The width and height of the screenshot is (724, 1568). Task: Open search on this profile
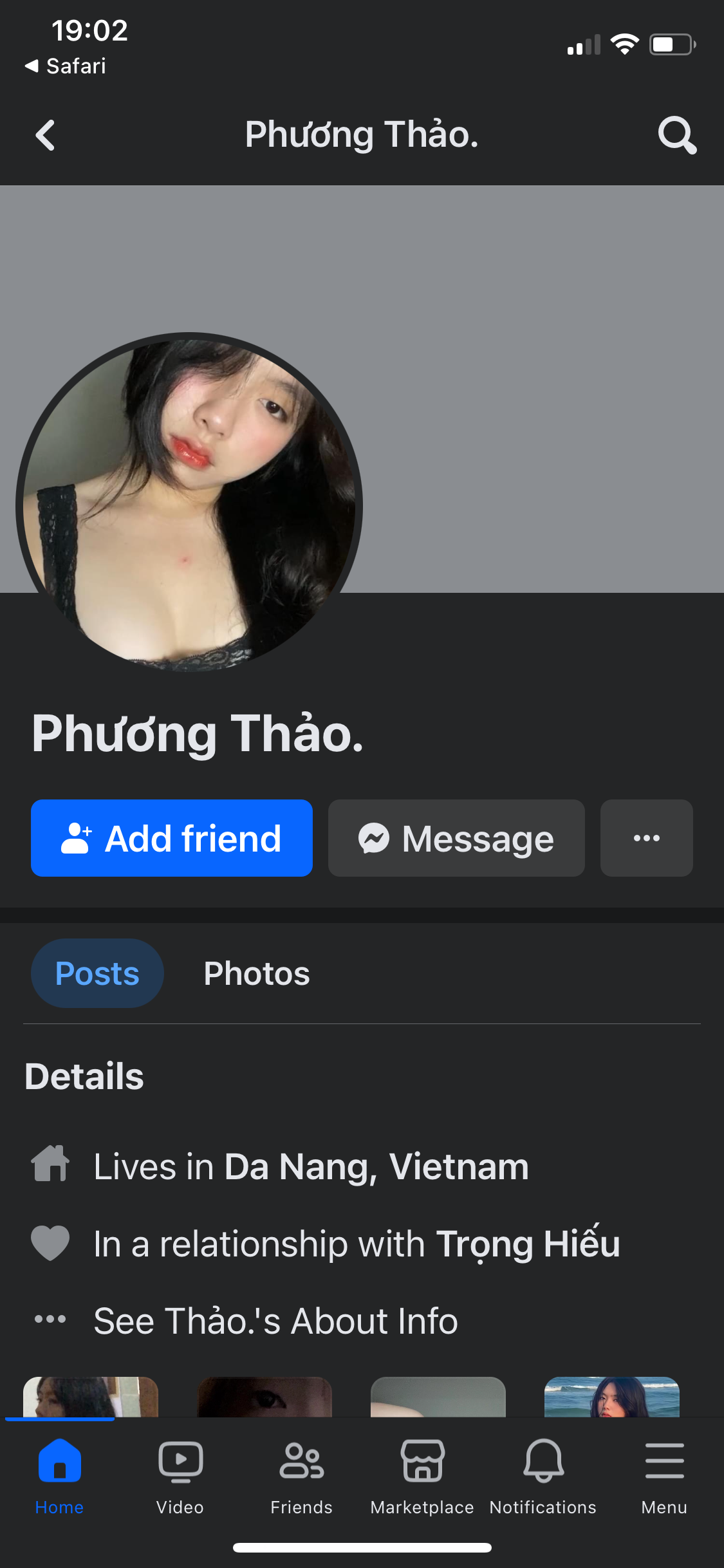pyautogui.click(x=676, y=135)
